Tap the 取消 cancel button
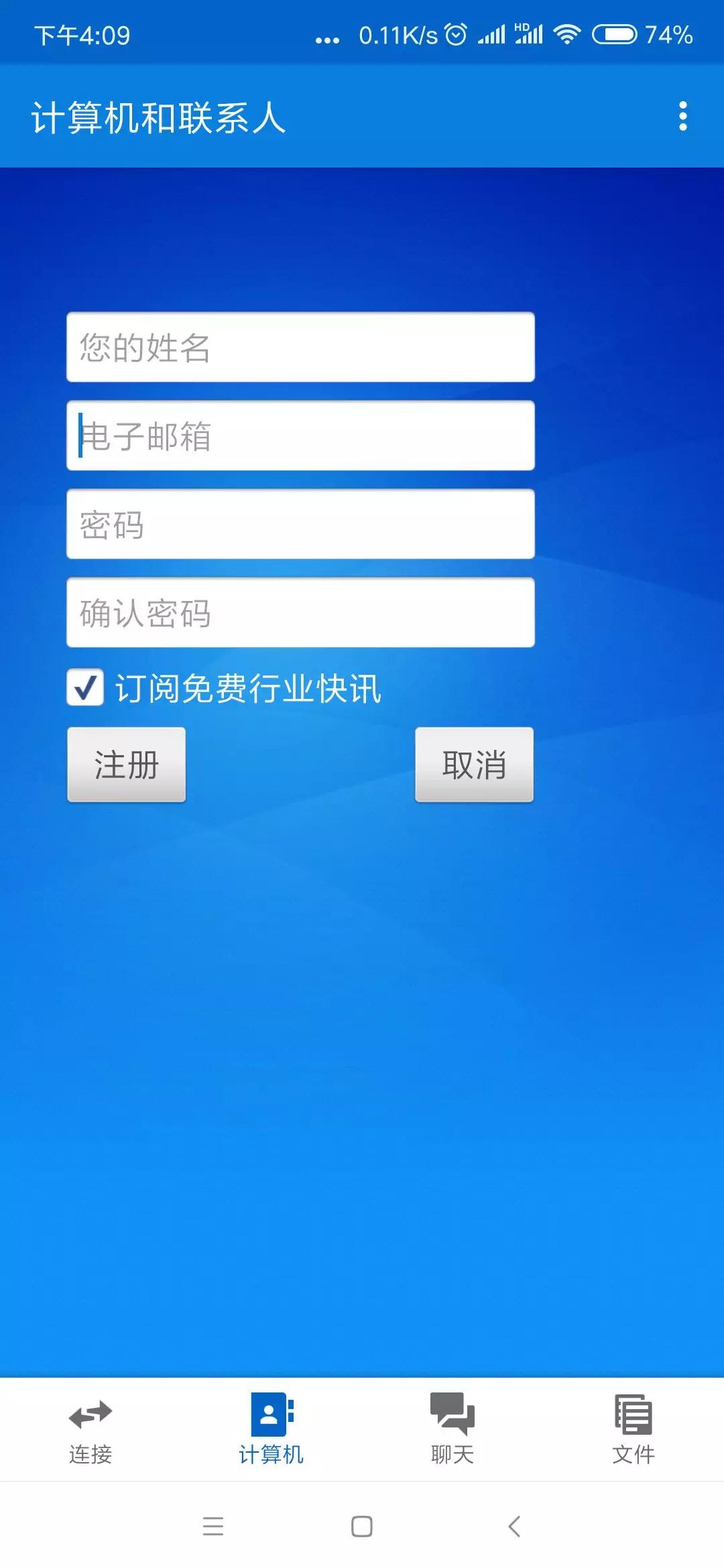Screen dimensions: 724x1568 point(474,765)
